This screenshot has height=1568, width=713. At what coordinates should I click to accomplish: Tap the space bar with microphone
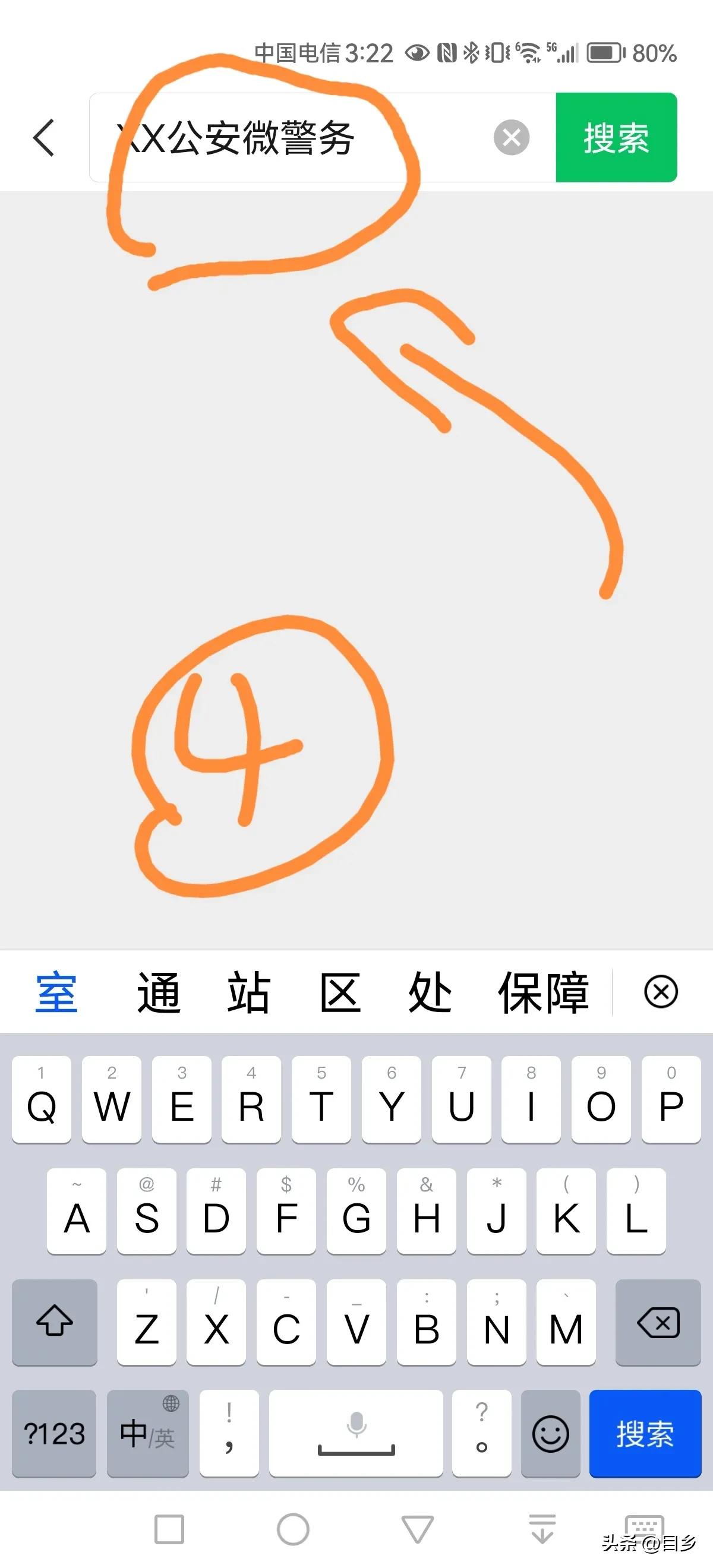click(356, 1433)
